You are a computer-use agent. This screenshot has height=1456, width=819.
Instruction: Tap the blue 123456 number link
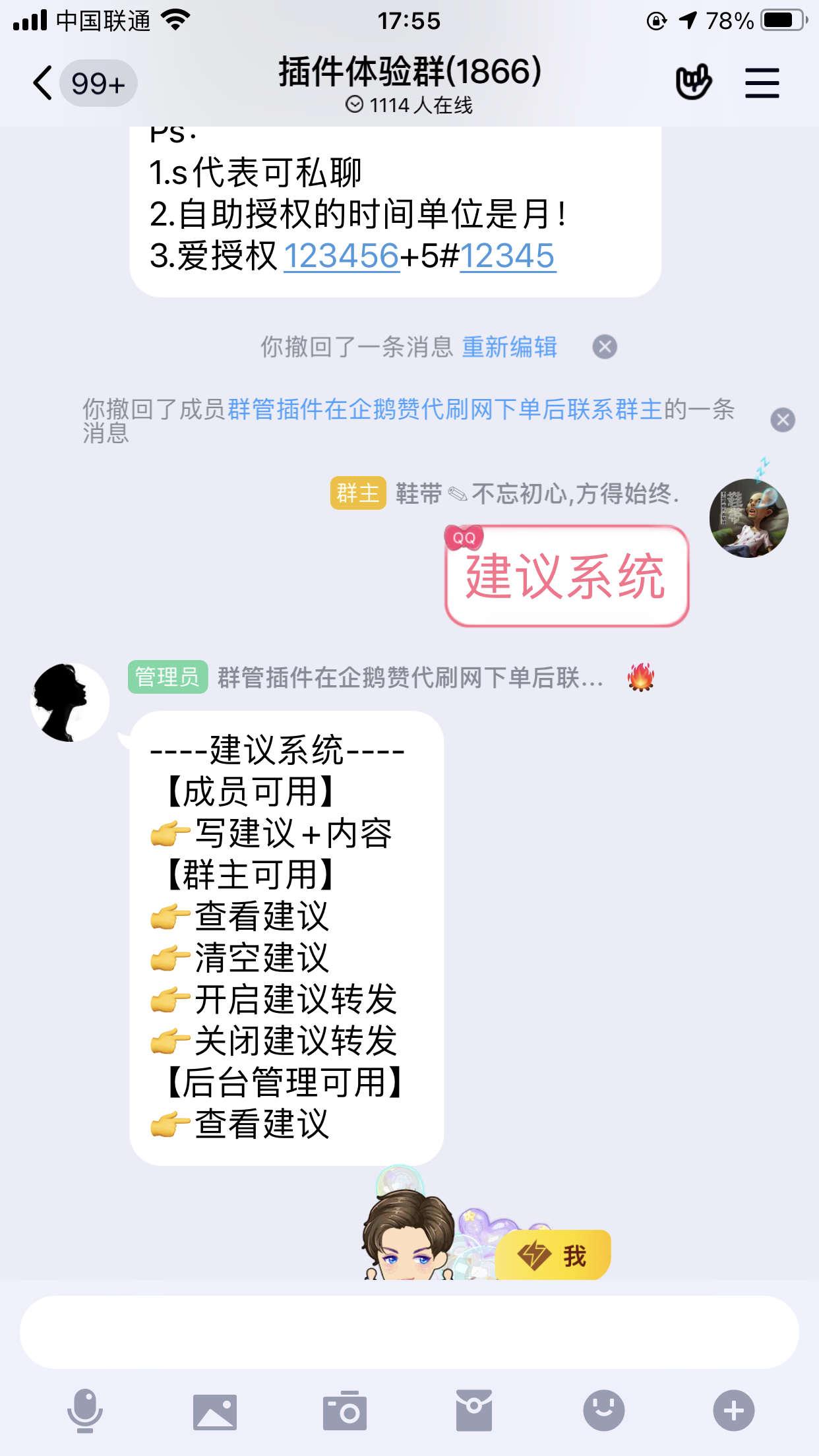click(x=342, y=256)
